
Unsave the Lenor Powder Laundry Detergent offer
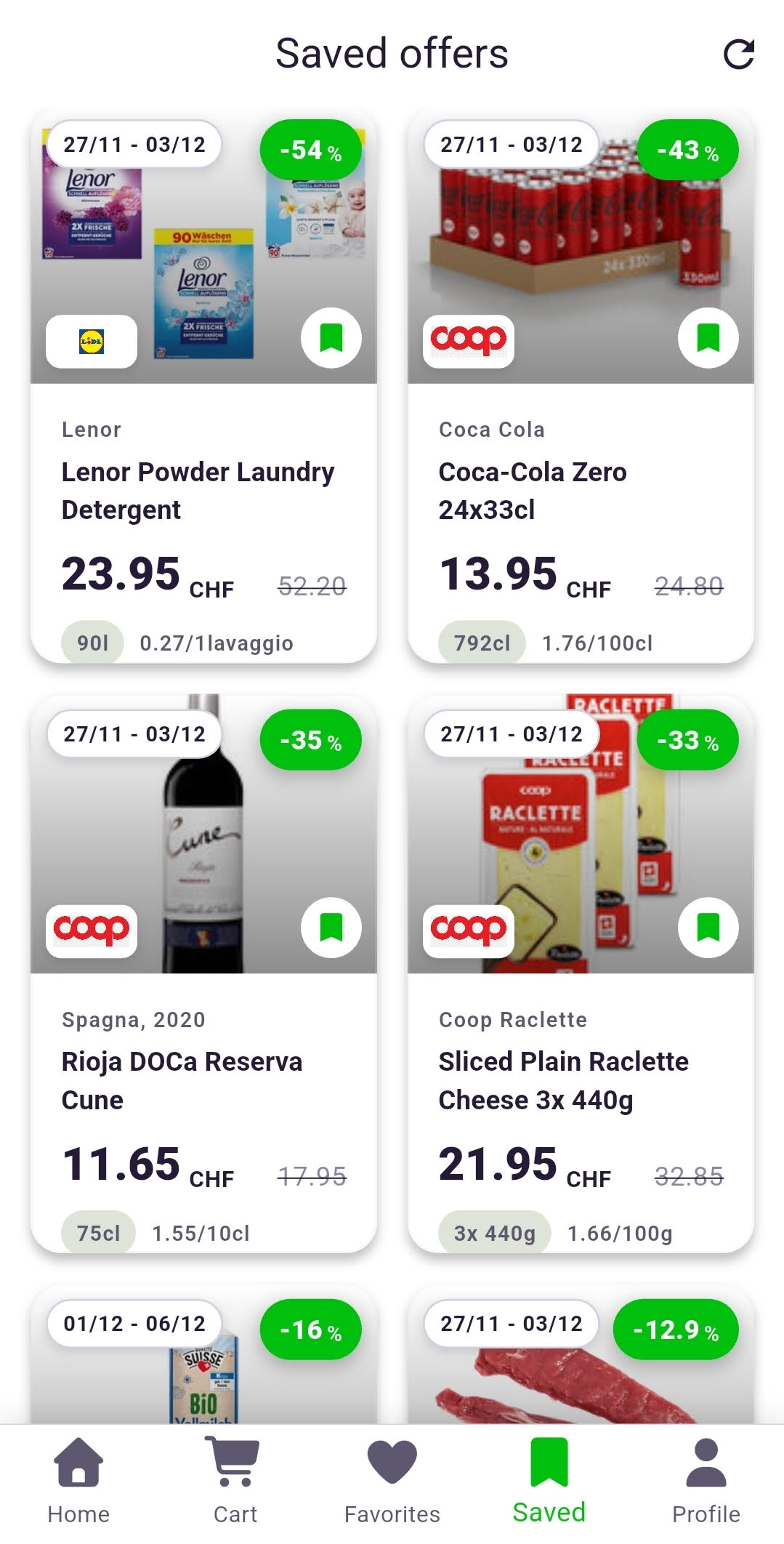tap(331, 338)
